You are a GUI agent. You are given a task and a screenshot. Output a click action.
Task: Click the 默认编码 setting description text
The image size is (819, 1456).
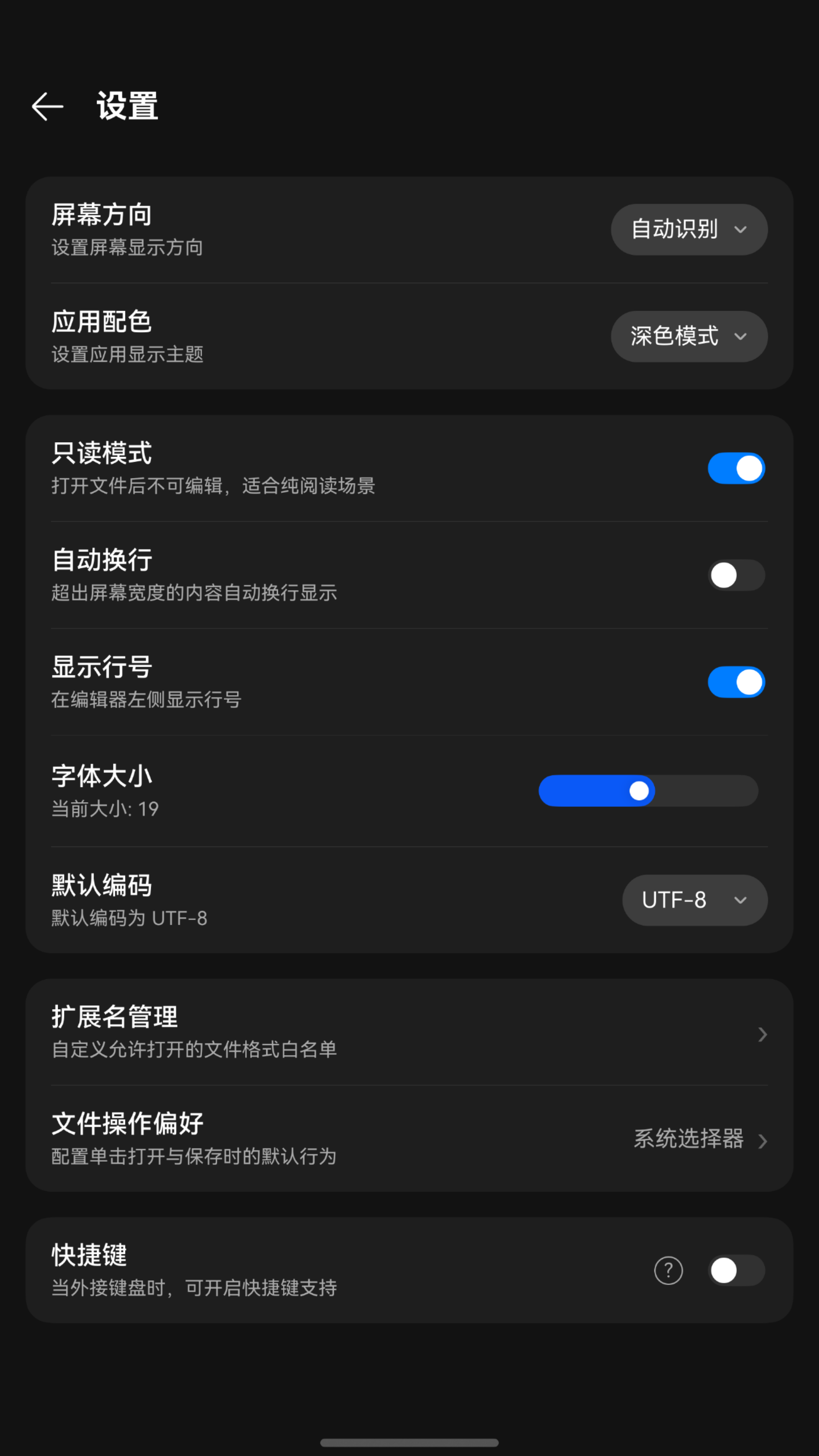pos(128,918)
